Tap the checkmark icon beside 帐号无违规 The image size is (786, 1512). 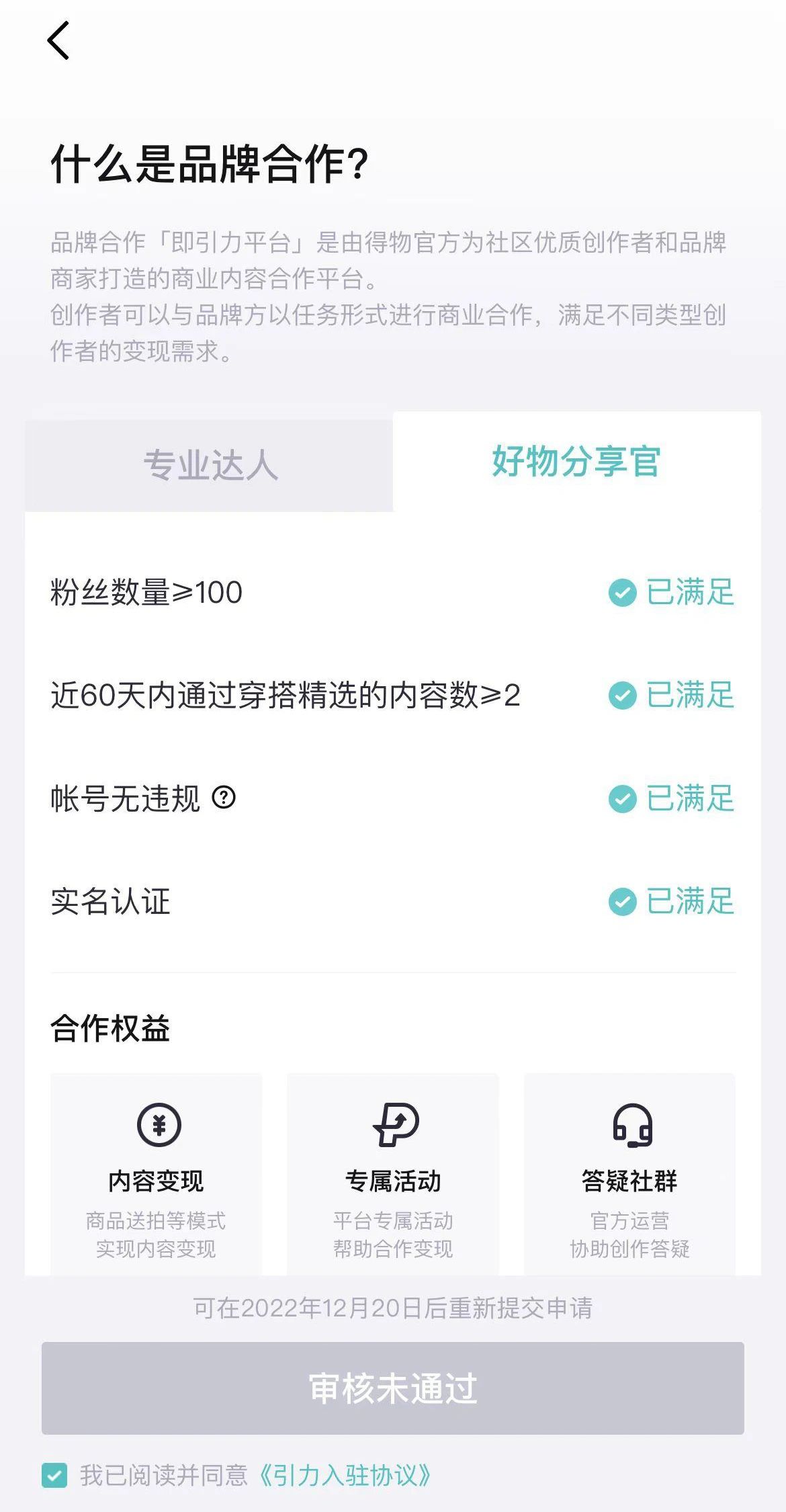pos(621,798)
